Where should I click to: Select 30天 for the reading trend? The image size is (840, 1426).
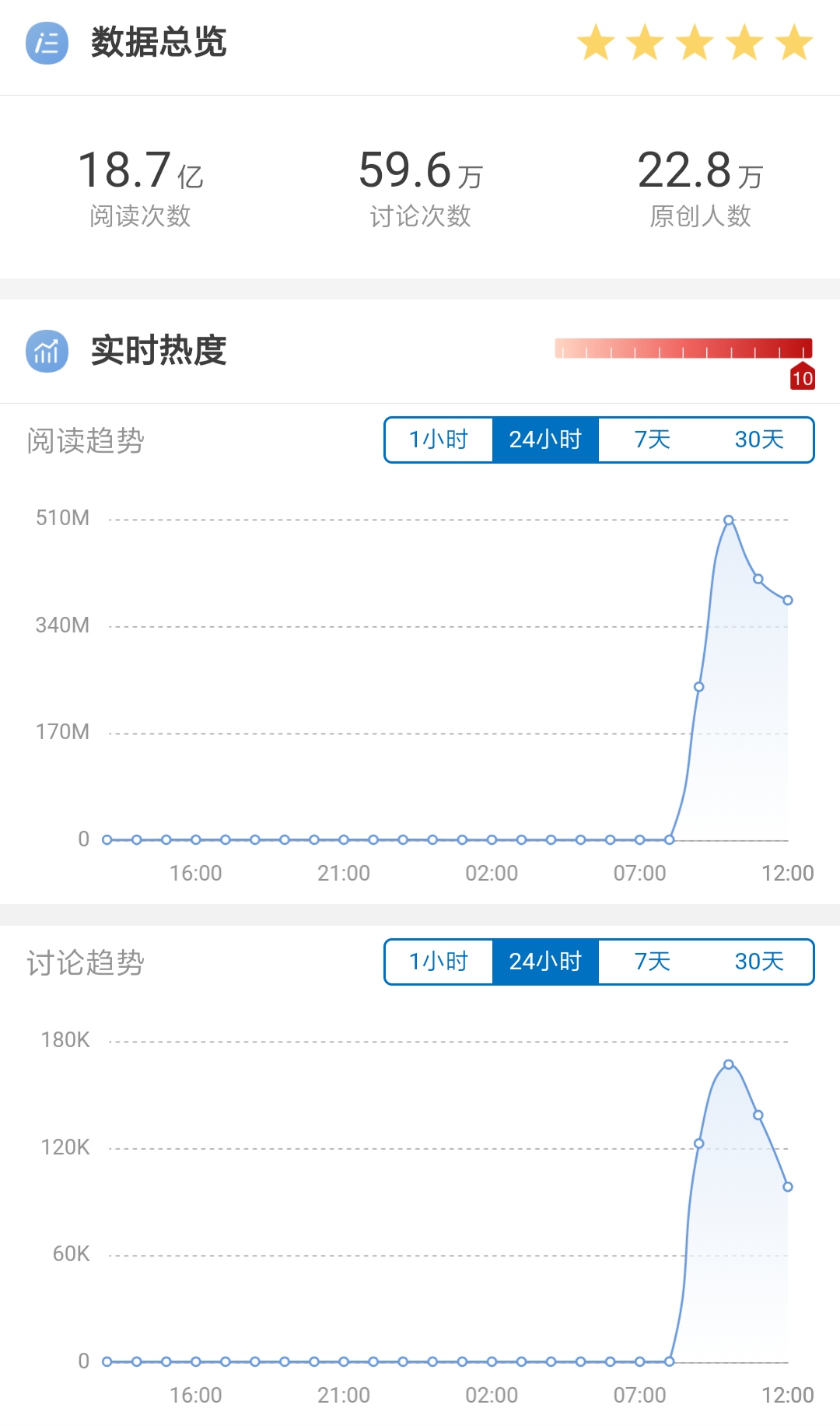759,440
